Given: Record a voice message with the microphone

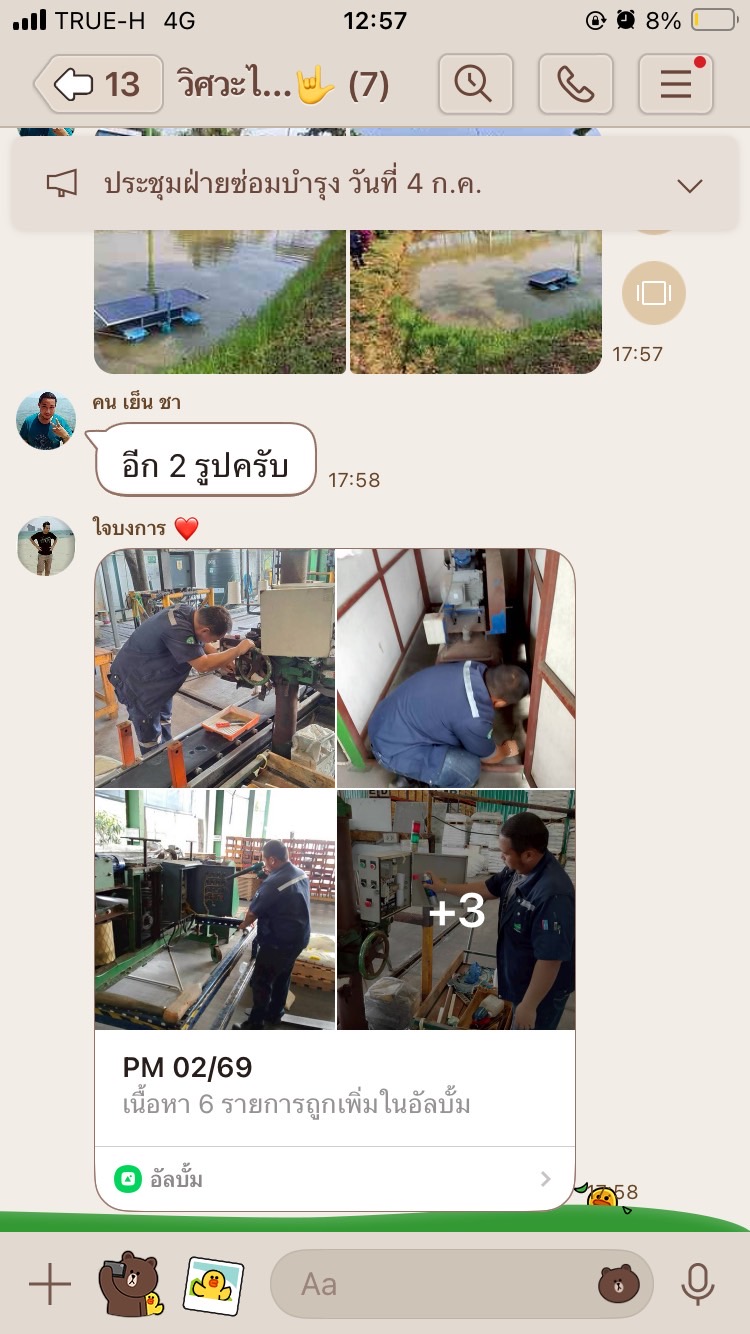Looking at the screenshot, I should (697, 1284).
